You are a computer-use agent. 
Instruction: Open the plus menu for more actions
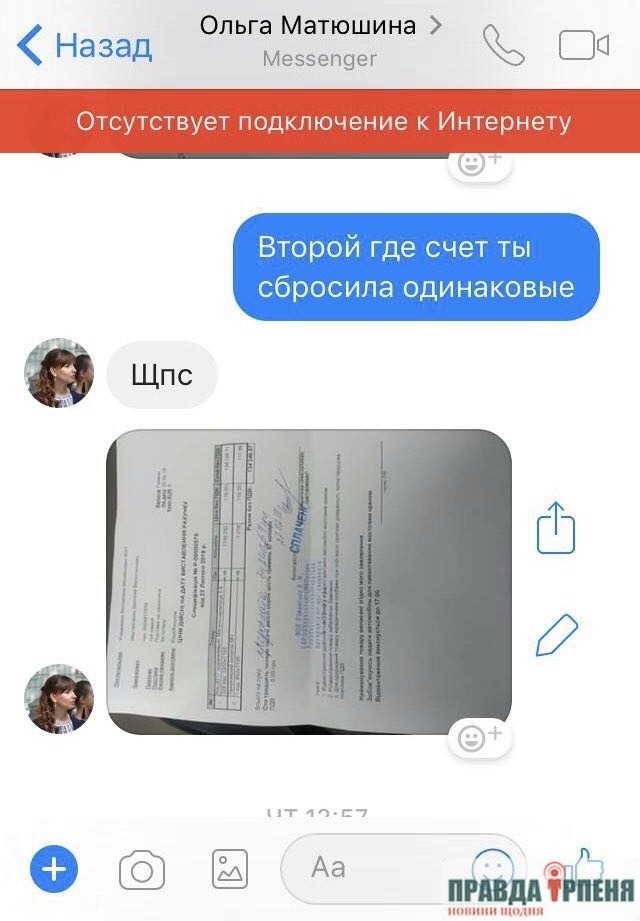(54, 870)
